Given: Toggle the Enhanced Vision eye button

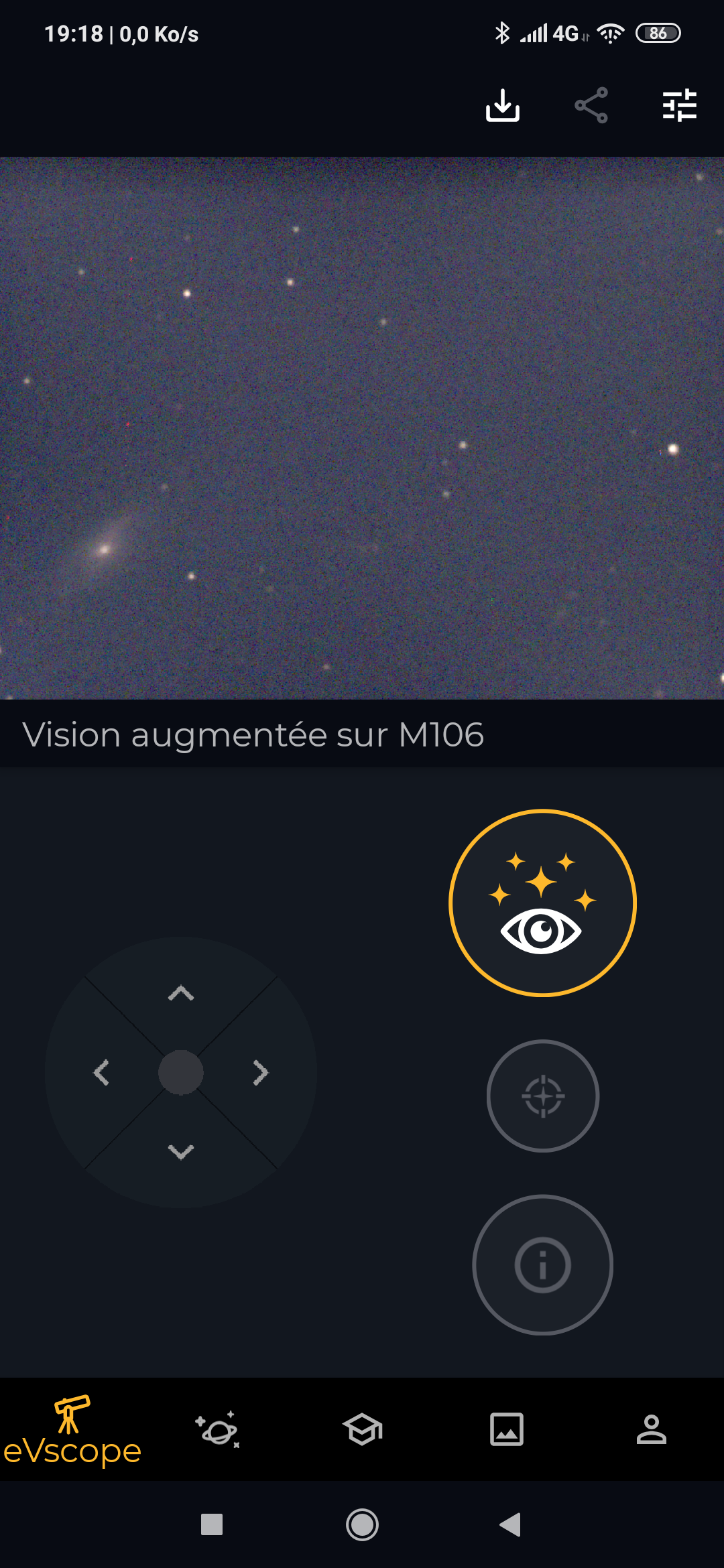Looking at the screenshot, I should tap(542, 903).
